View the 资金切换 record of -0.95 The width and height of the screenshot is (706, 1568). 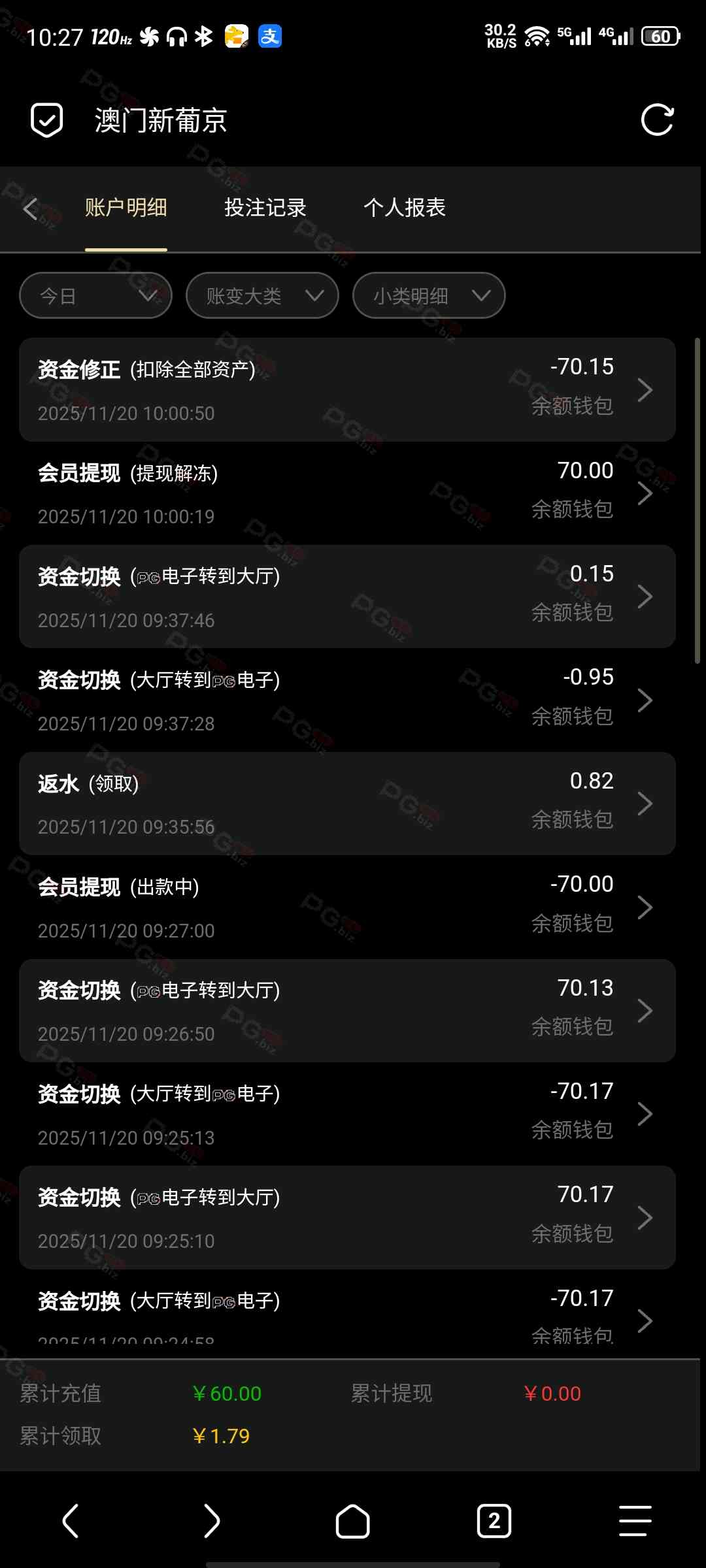tap(347, 700)
